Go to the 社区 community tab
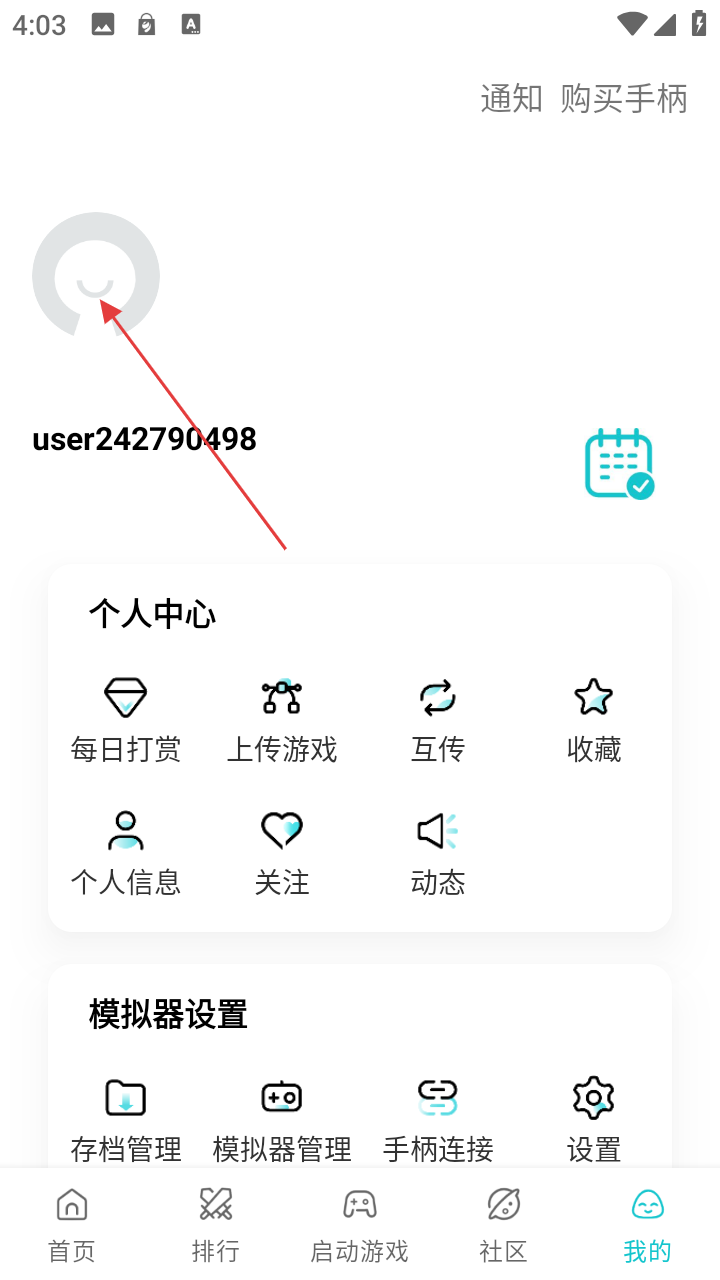This screenshot has height=1280, width=720. click(x=503, y=1224)
